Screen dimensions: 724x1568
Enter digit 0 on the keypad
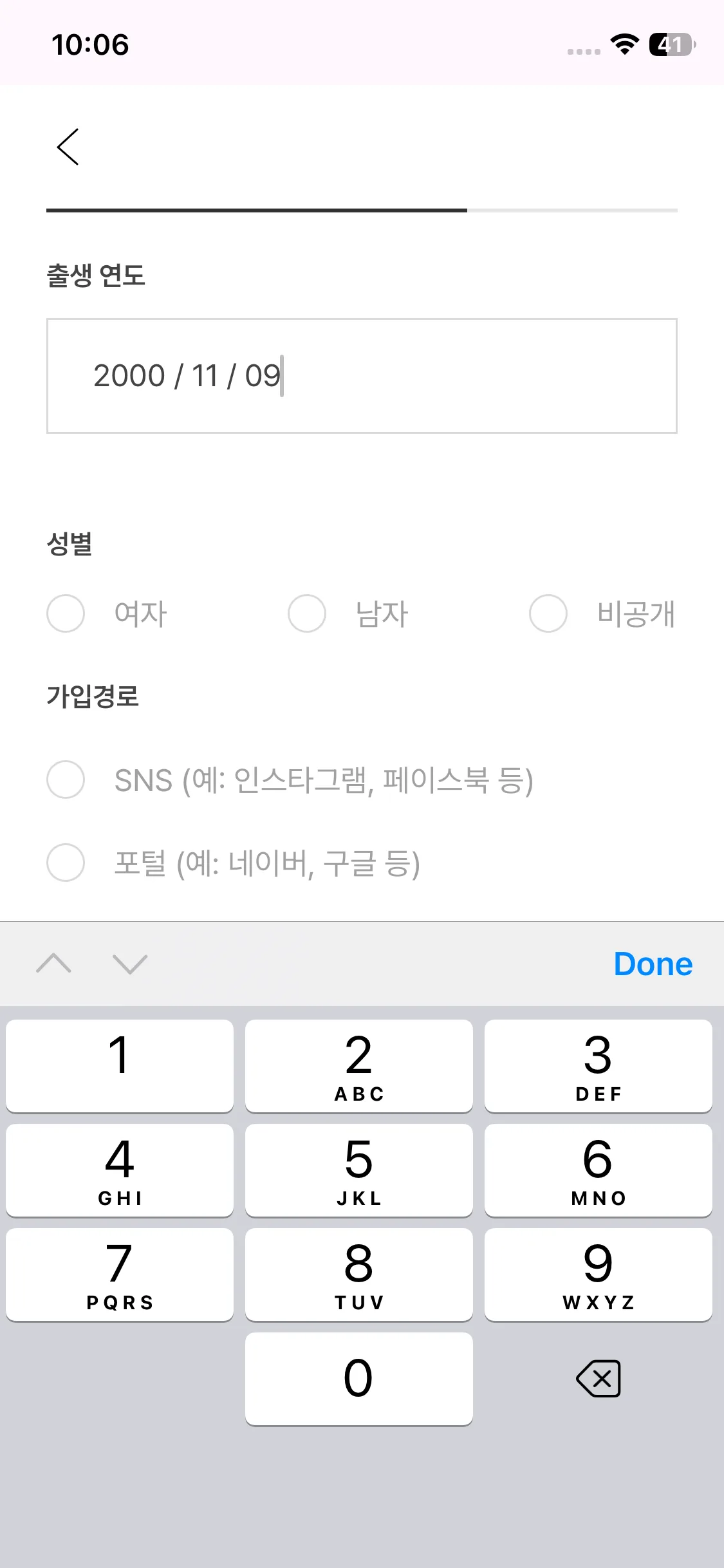pyautogui.click(x=358, y=1379)
